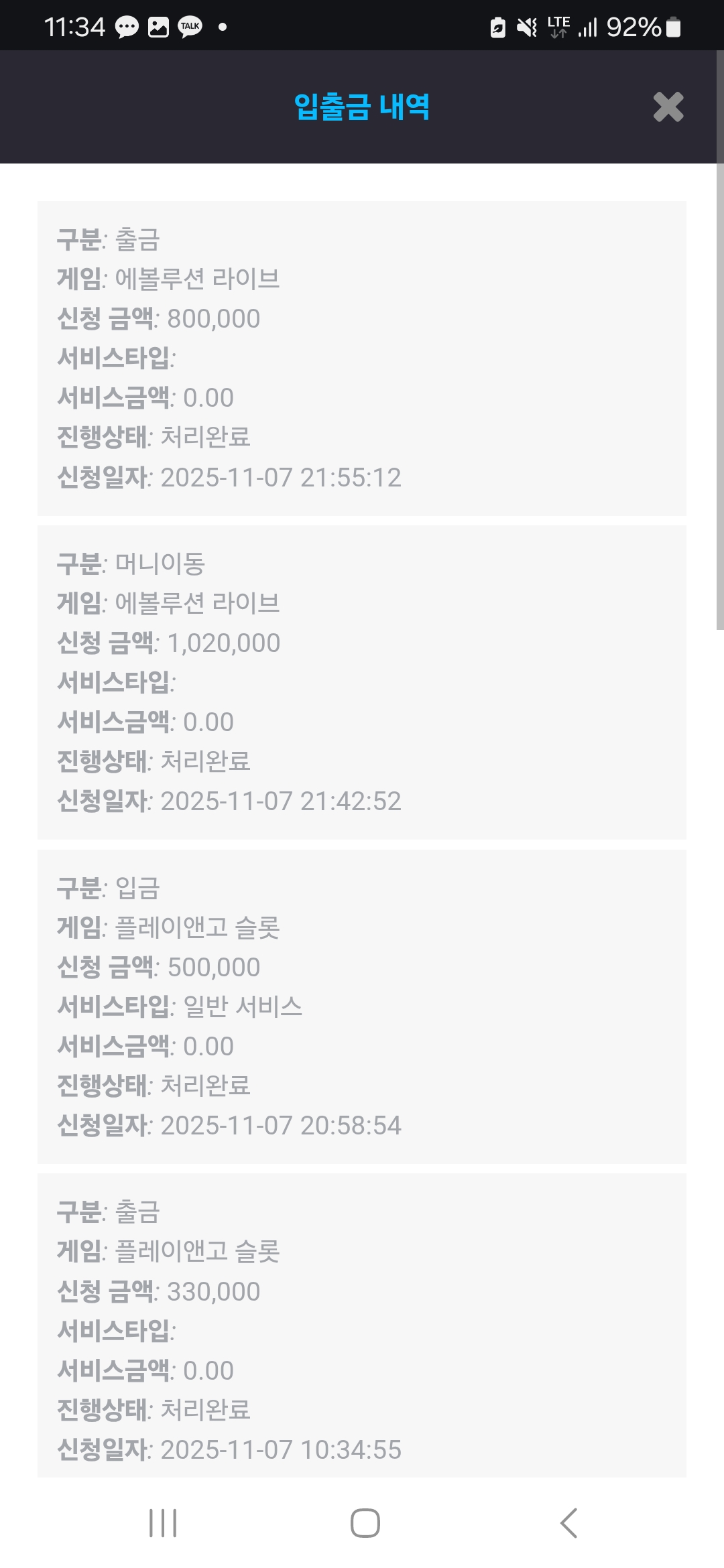Screen dimensions: 724x1568
Task: Tap the 입금 500,000 플레이앤고 슬롯 entry
Action: [362, 1006]
